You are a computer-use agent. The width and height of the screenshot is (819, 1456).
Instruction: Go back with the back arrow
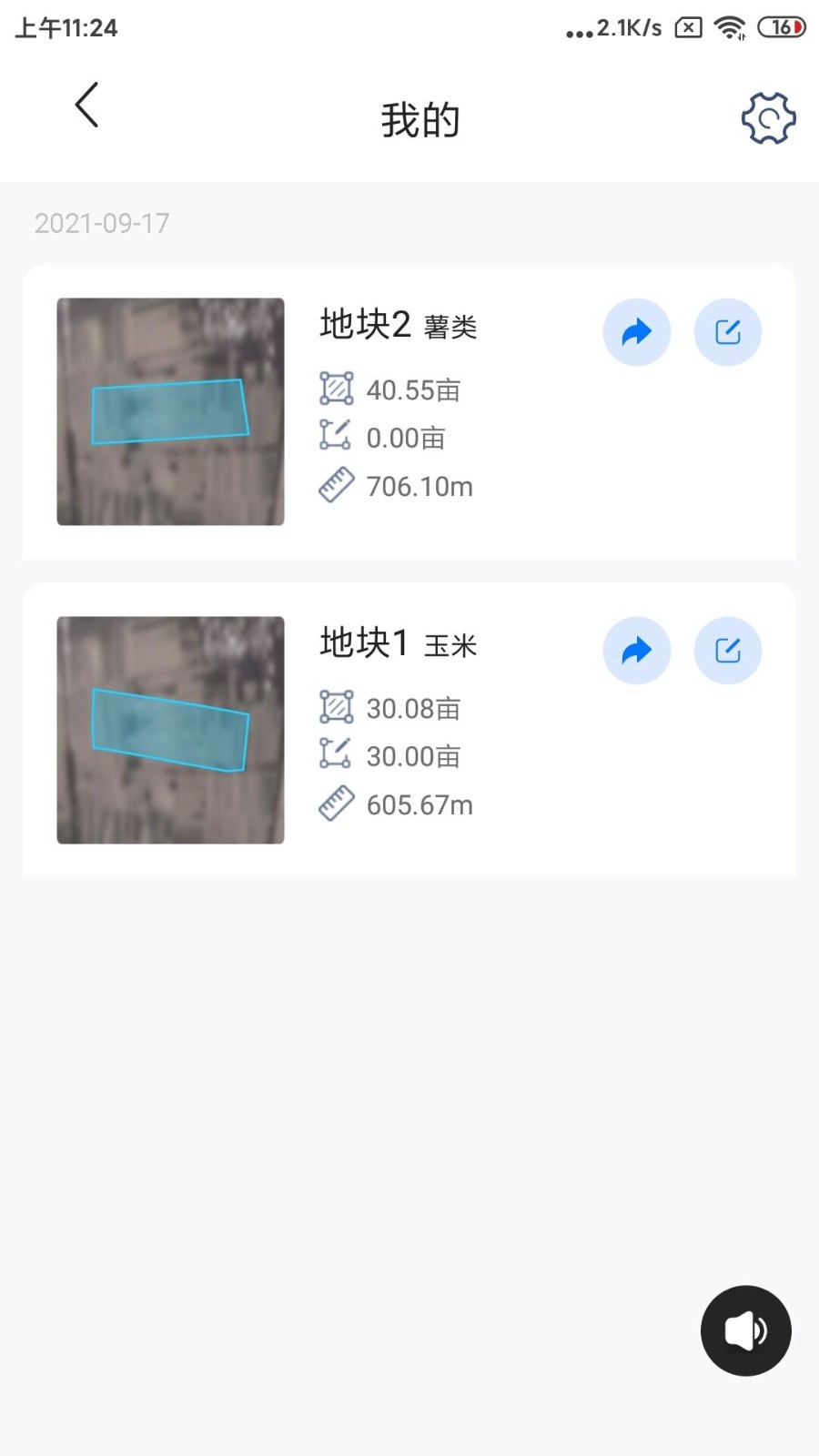[x=86, y=105]
